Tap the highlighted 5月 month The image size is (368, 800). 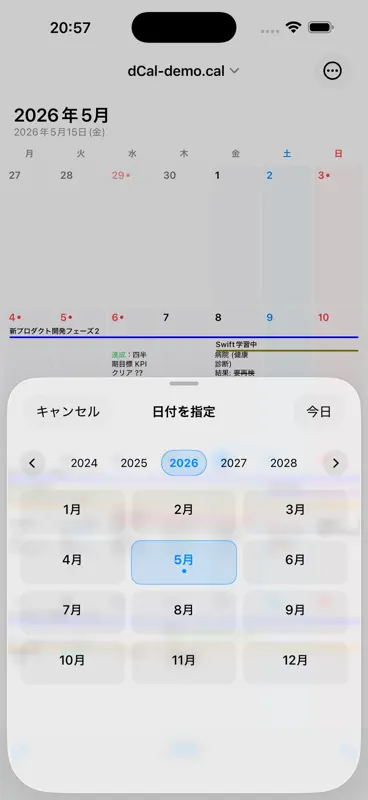pyautogui.click(x=184, y=562)
